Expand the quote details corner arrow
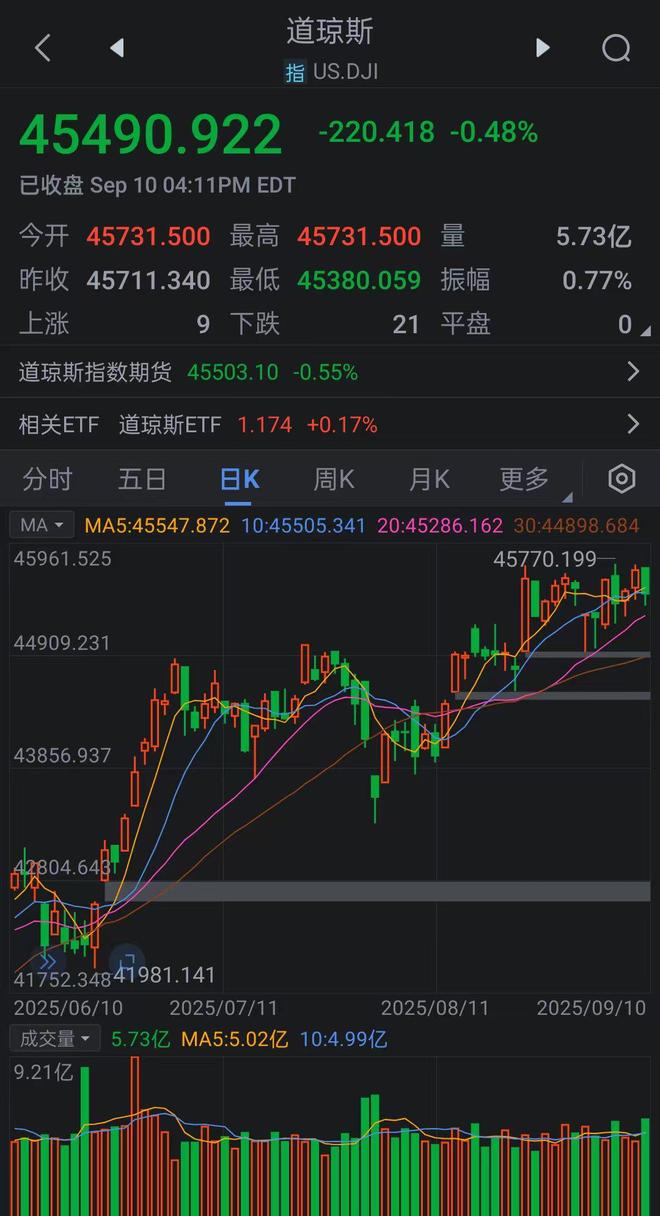The height and width of the screenshot is (1216, 660). [645, 330]
